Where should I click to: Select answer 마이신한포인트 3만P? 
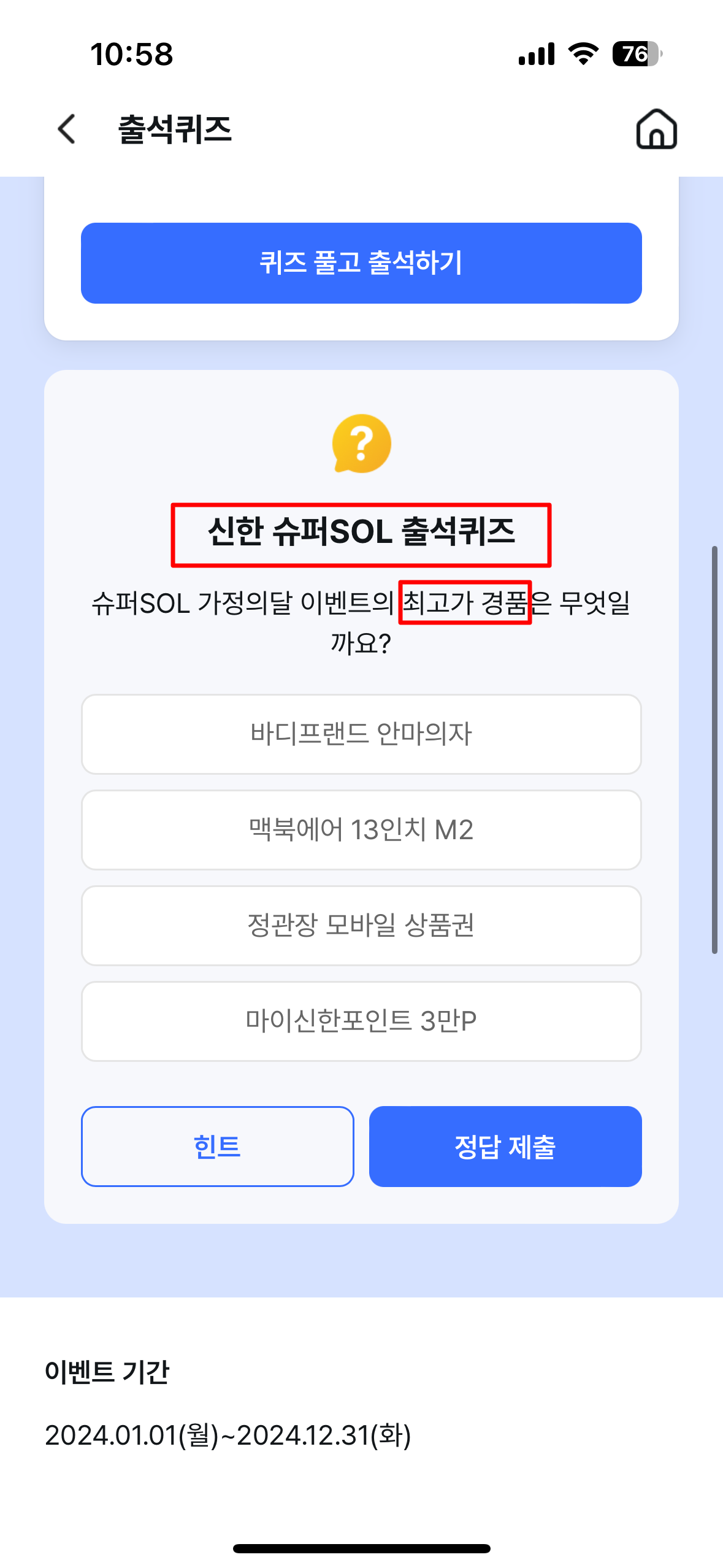(x=361, y=1021)
